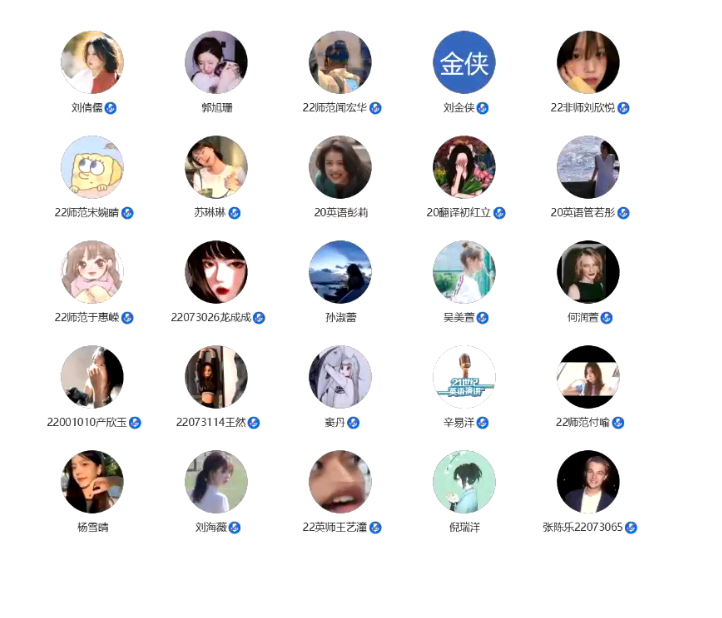
Task: Tap participant 22师范闻宏华
Action: pyautogui.click(x=340, y=62)
